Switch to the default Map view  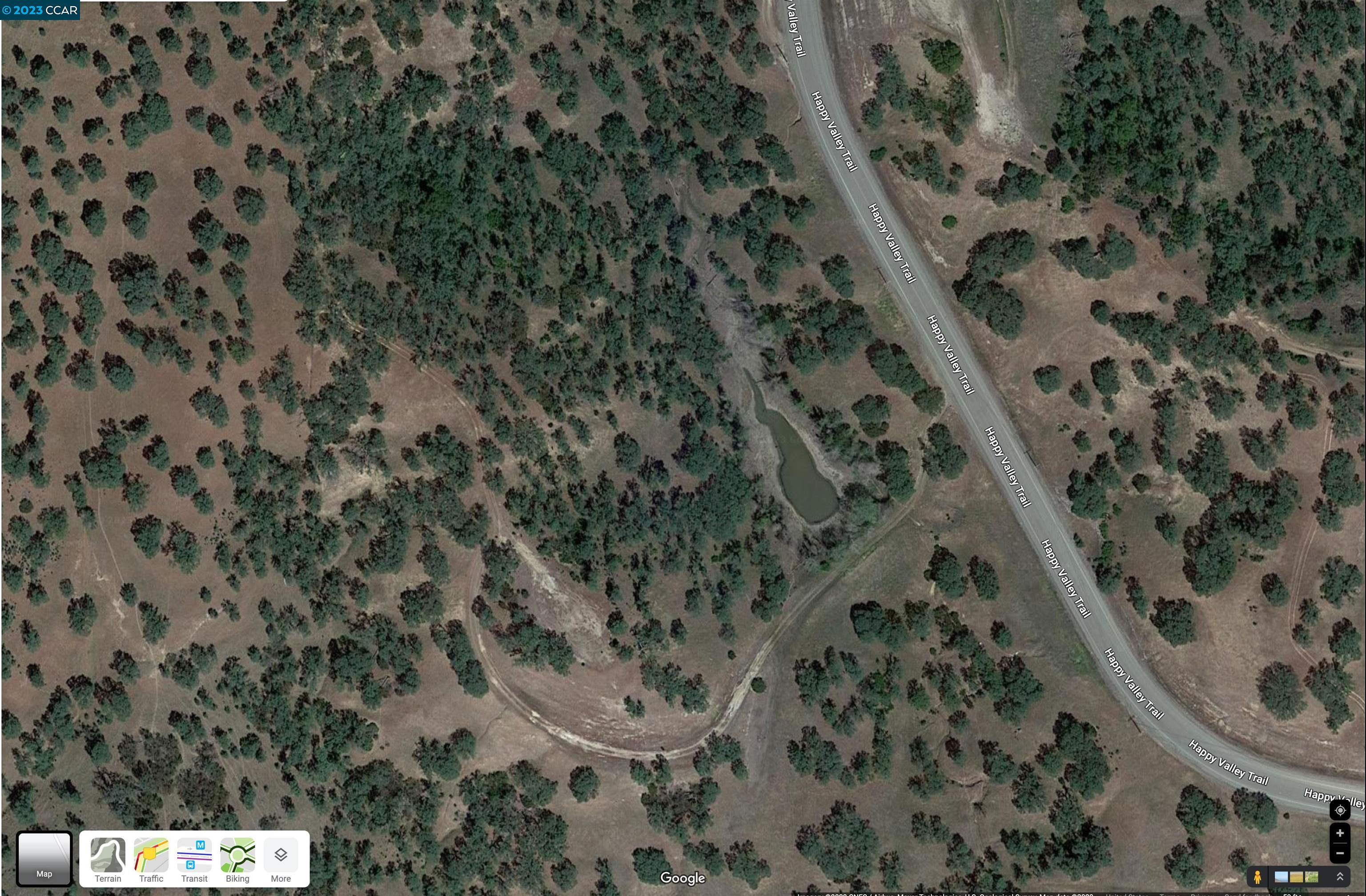[x=44, y=858]
